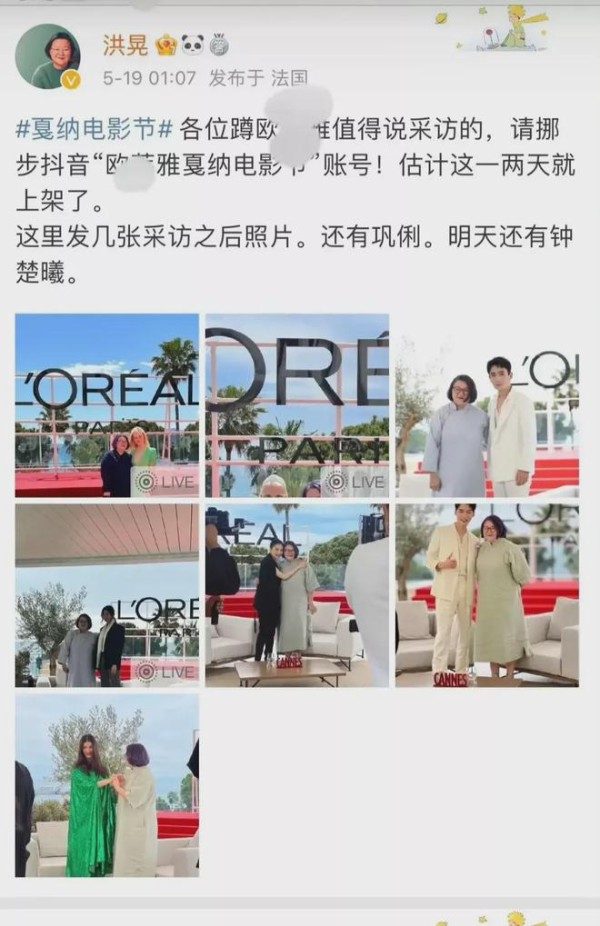Image resolution: width=600 pixels, height=926 pixels.
Task: View photo of two people hugging
Action: 297,595
